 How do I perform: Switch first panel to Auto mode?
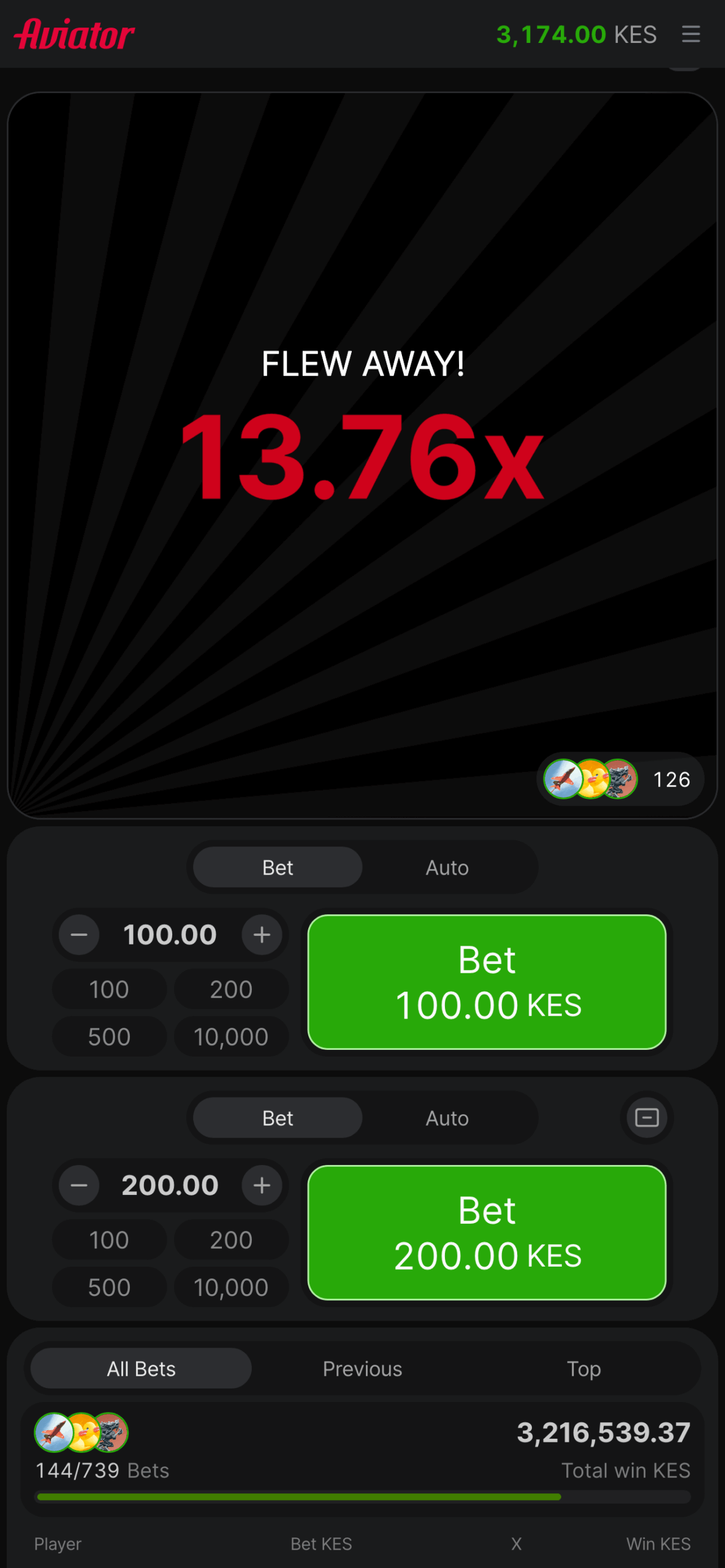point(447,867)
